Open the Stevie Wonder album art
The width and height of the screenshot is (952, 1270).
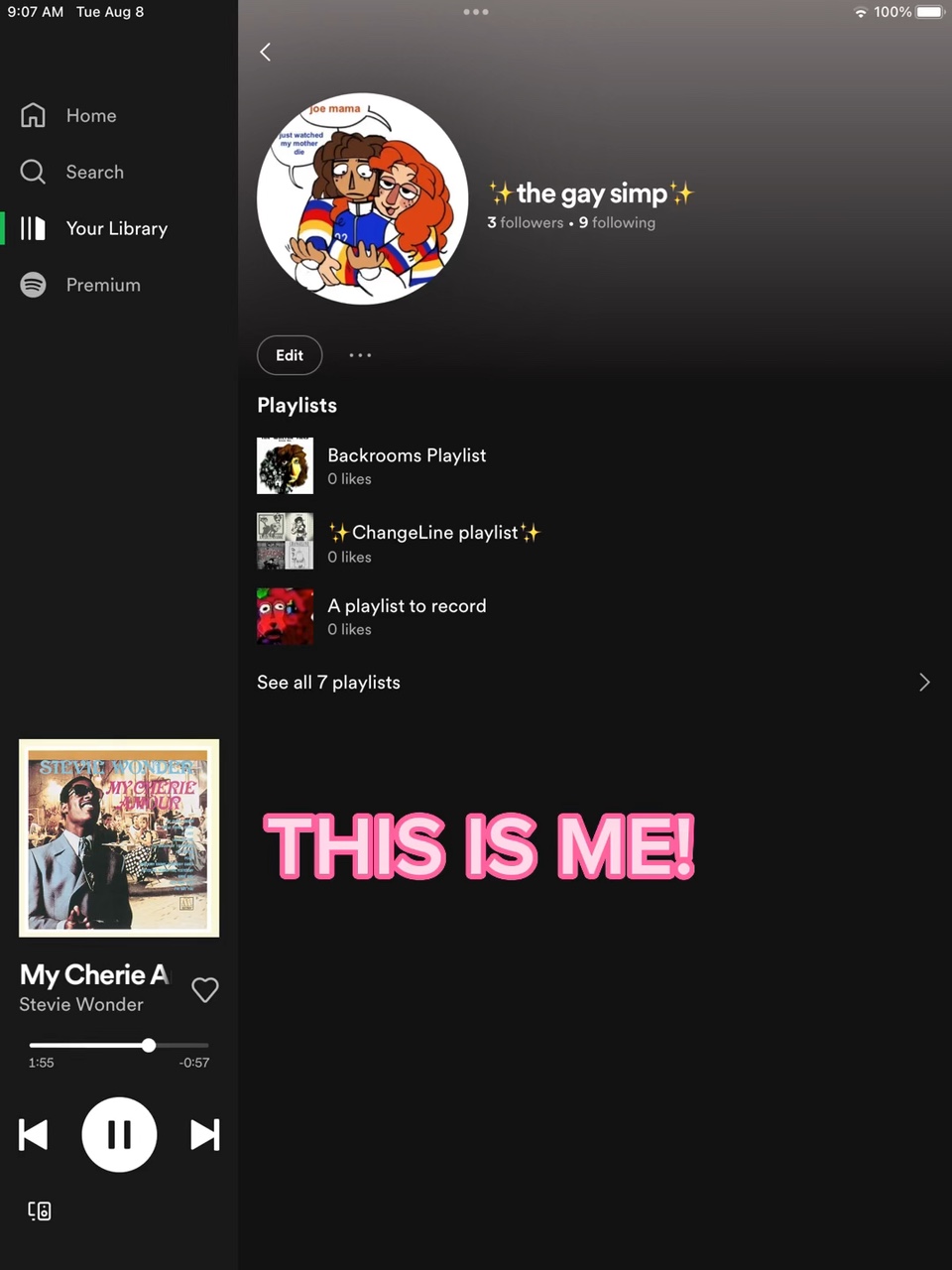point(119,838)
